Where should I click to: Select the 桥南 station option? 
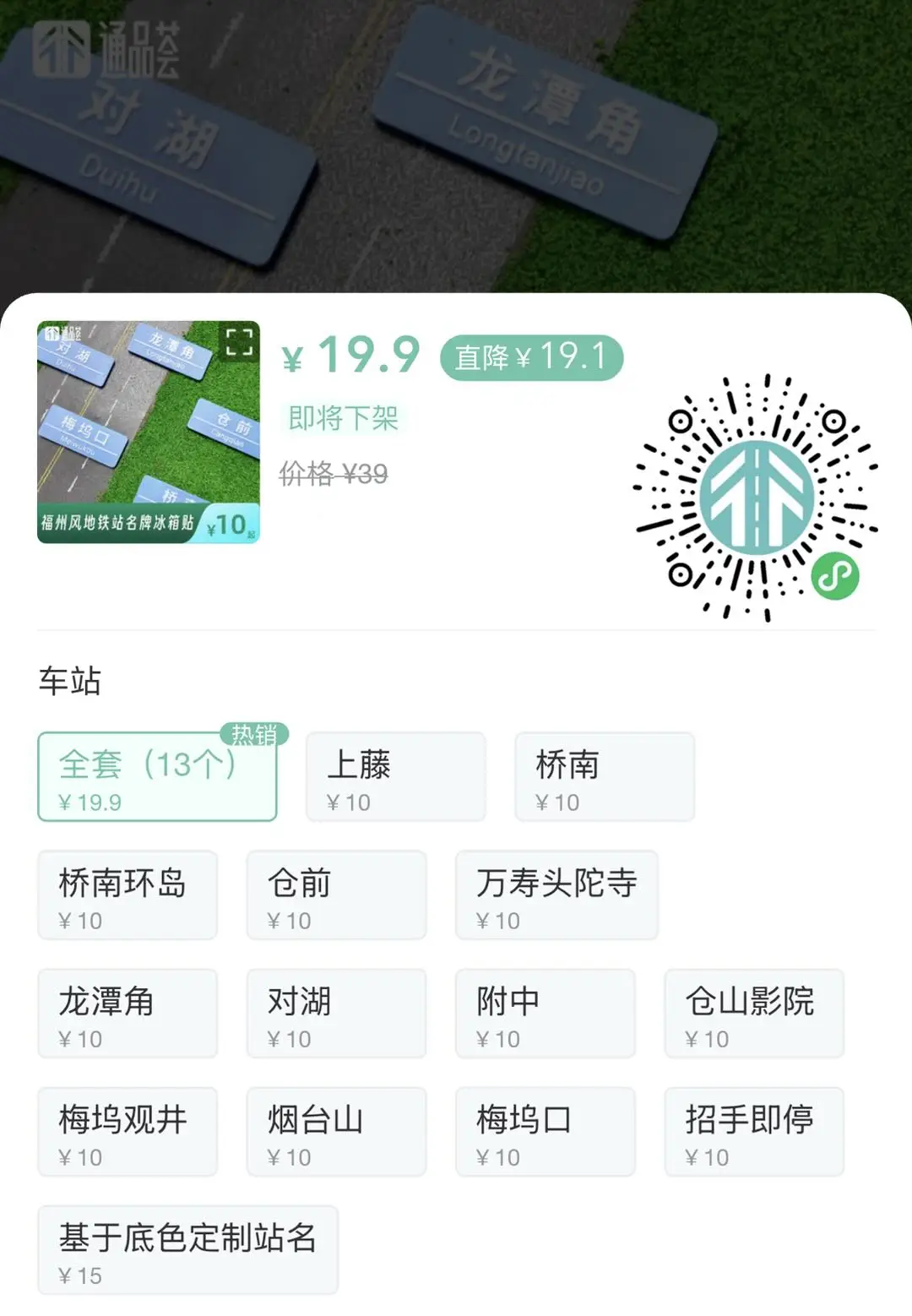pos(605,776)
